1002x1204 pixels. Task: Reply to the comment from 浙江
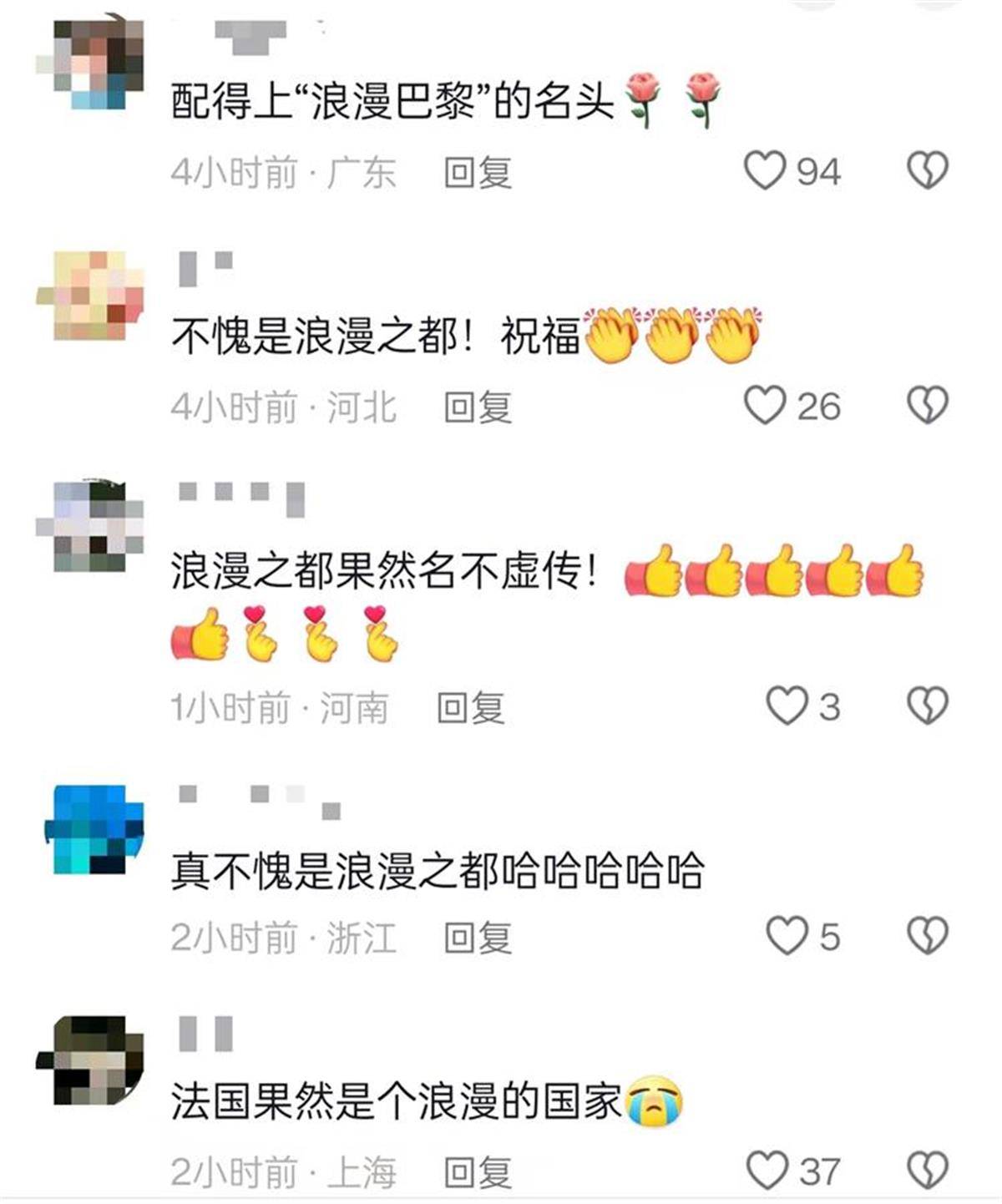477,938
